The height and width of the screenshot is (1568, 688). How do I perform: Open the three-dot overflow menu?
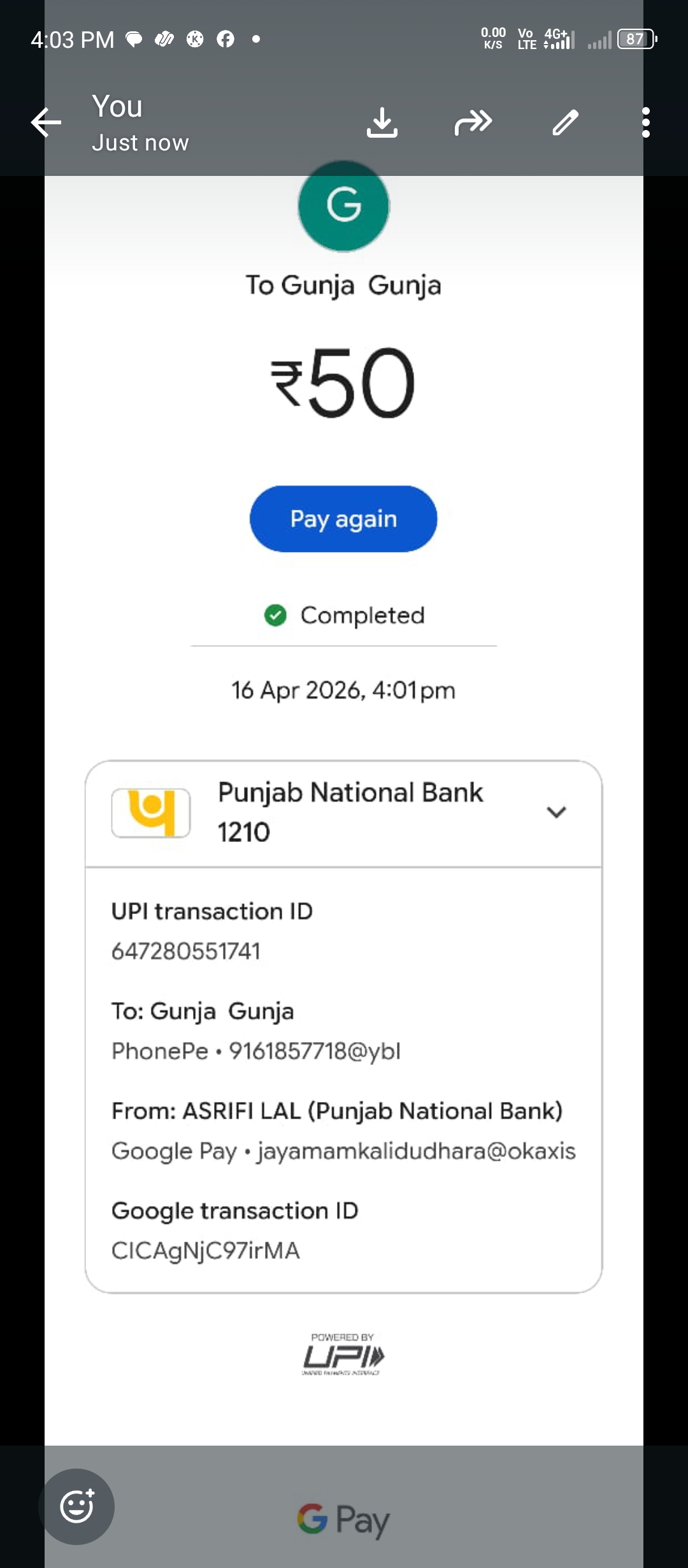[645, 122]
